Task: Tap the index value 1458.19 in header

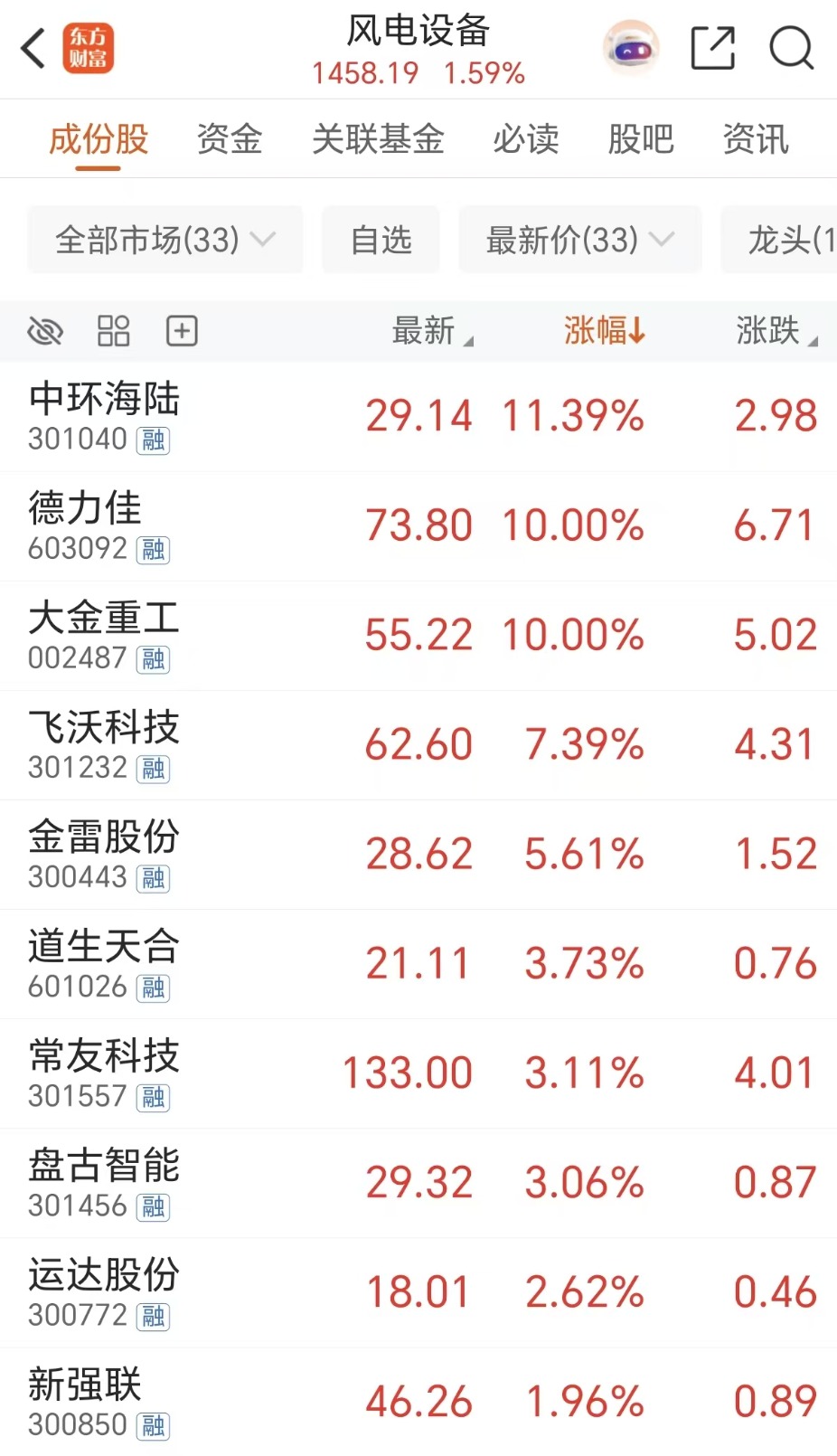Action: [x=365, y=73]
